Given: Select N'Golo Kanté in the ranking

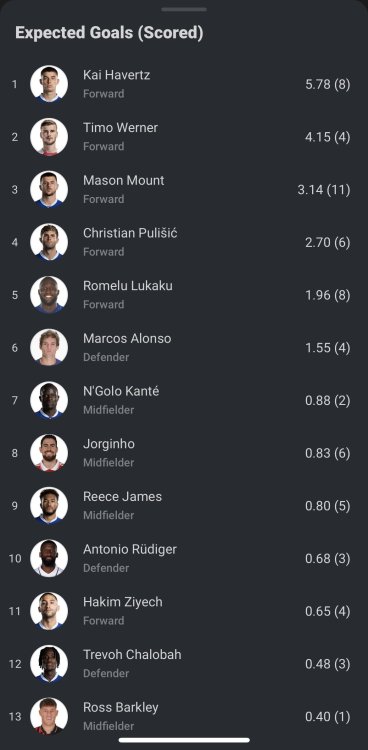Looking at the screenshot, I should click(184, 400).
